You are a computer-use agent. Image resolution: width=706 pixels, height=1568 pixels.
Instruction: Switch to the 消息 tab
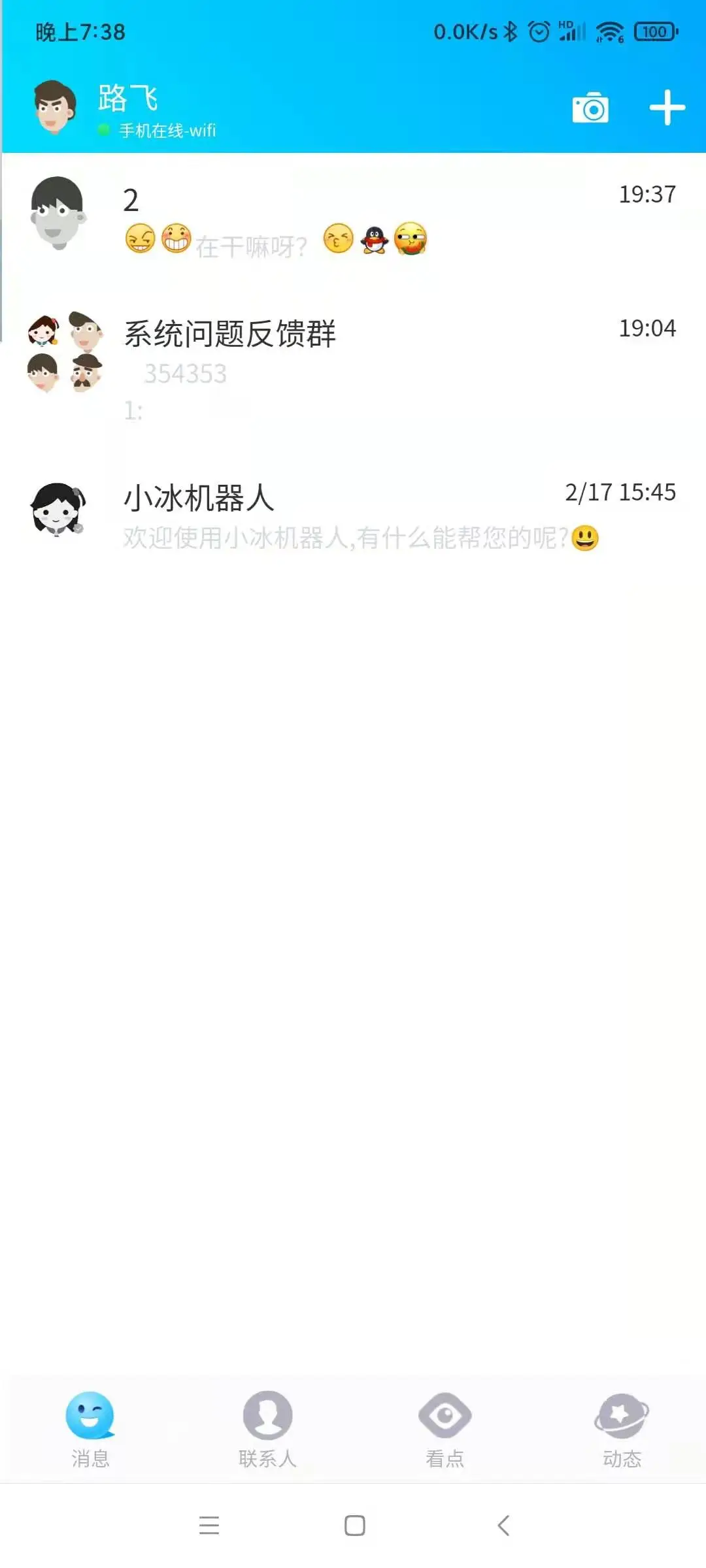(x=90, y=1429)
